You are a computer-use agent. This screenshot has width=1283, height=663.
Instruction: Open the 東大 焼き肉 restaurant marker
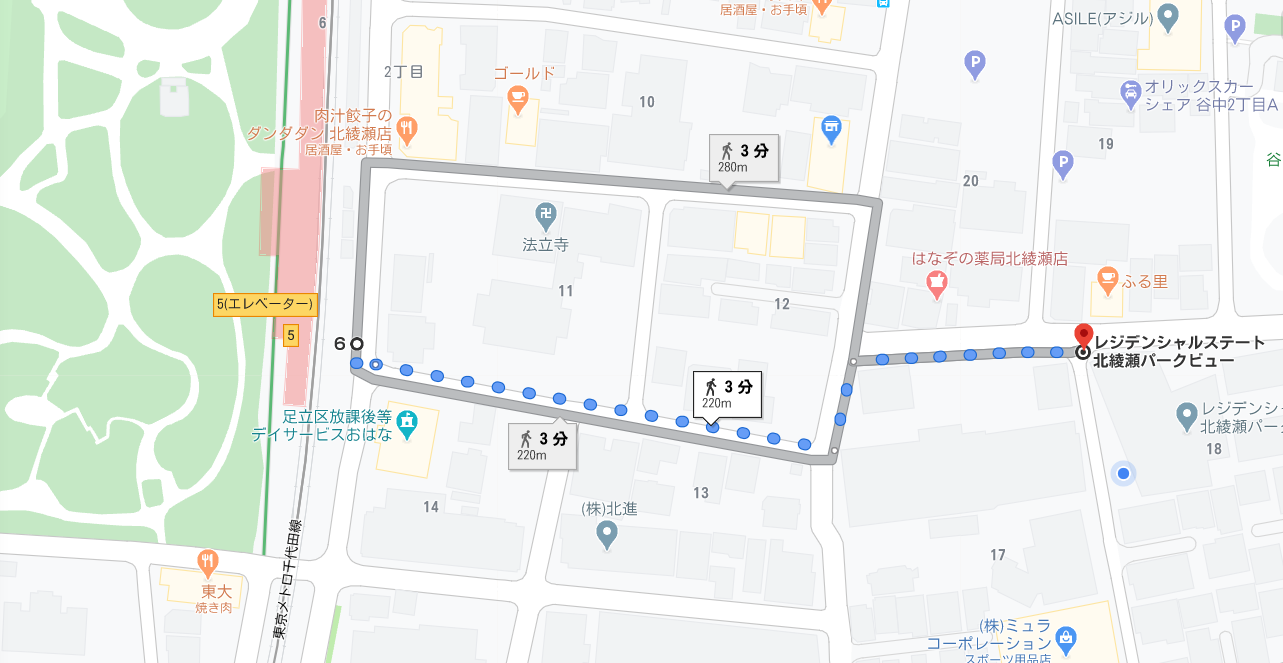(x=208, y=562)
